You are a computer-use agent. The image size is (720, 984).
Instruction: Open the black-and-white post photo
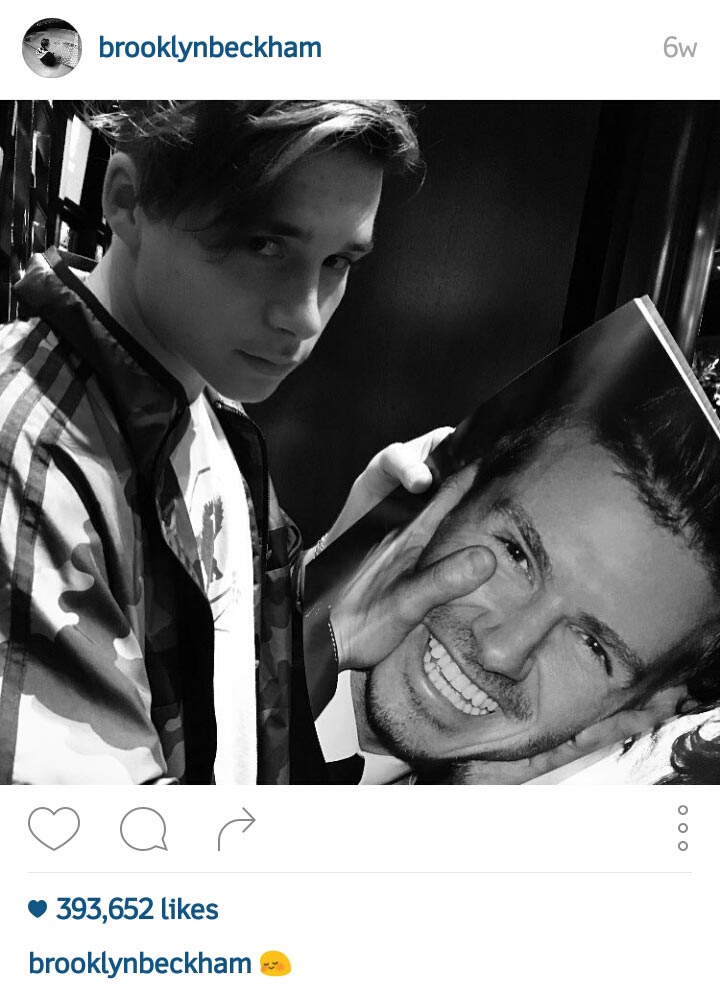[360, 442]
